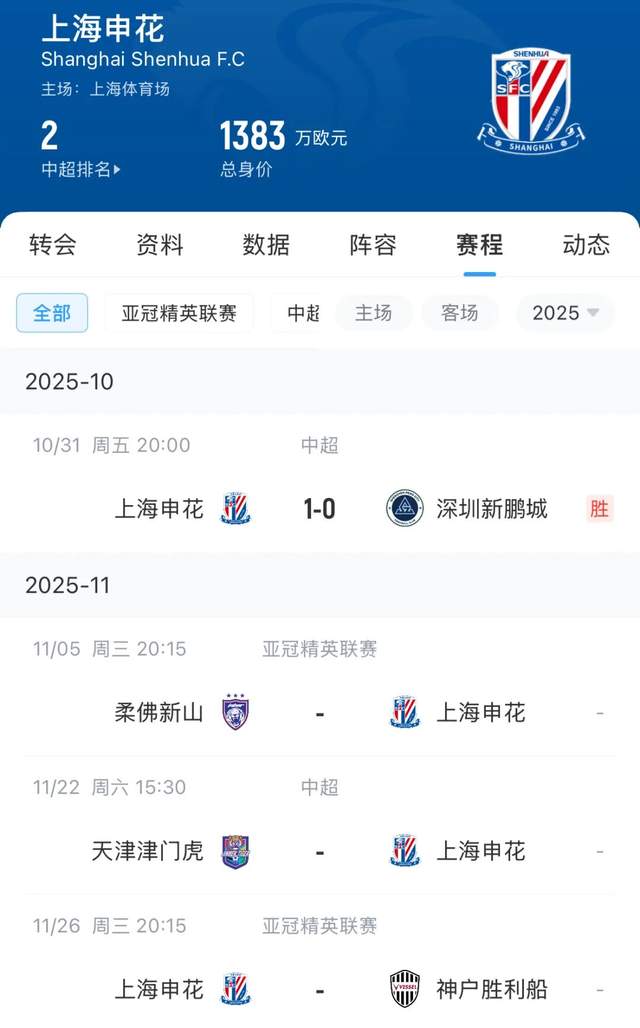640x1028 pixels.
Task: Switch to the 资料 tab
Action: tap(159, 245)
